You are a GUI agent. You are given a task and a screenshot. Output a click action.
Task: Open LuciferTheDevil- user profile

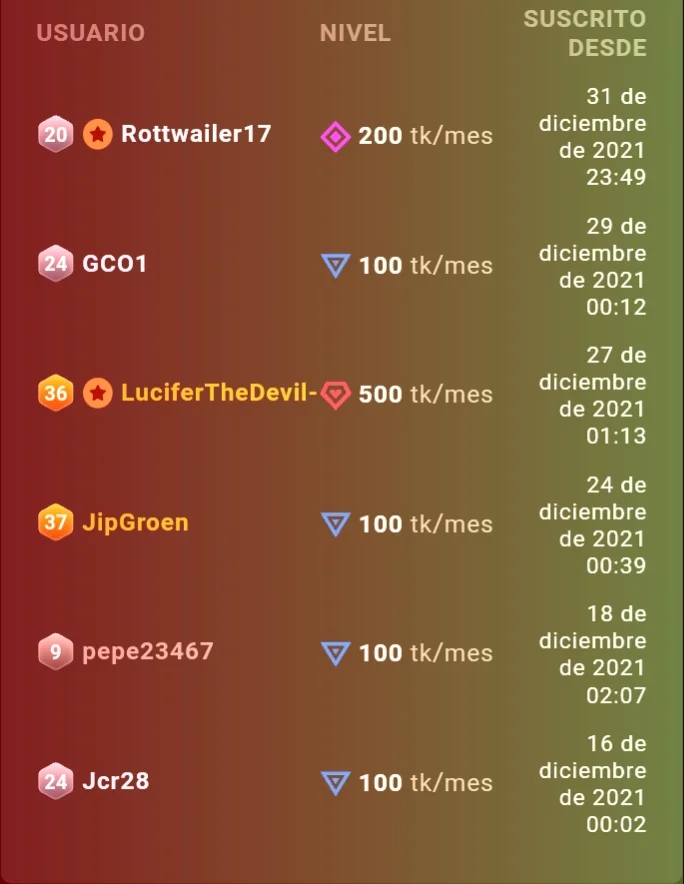[x=218, y=393]
